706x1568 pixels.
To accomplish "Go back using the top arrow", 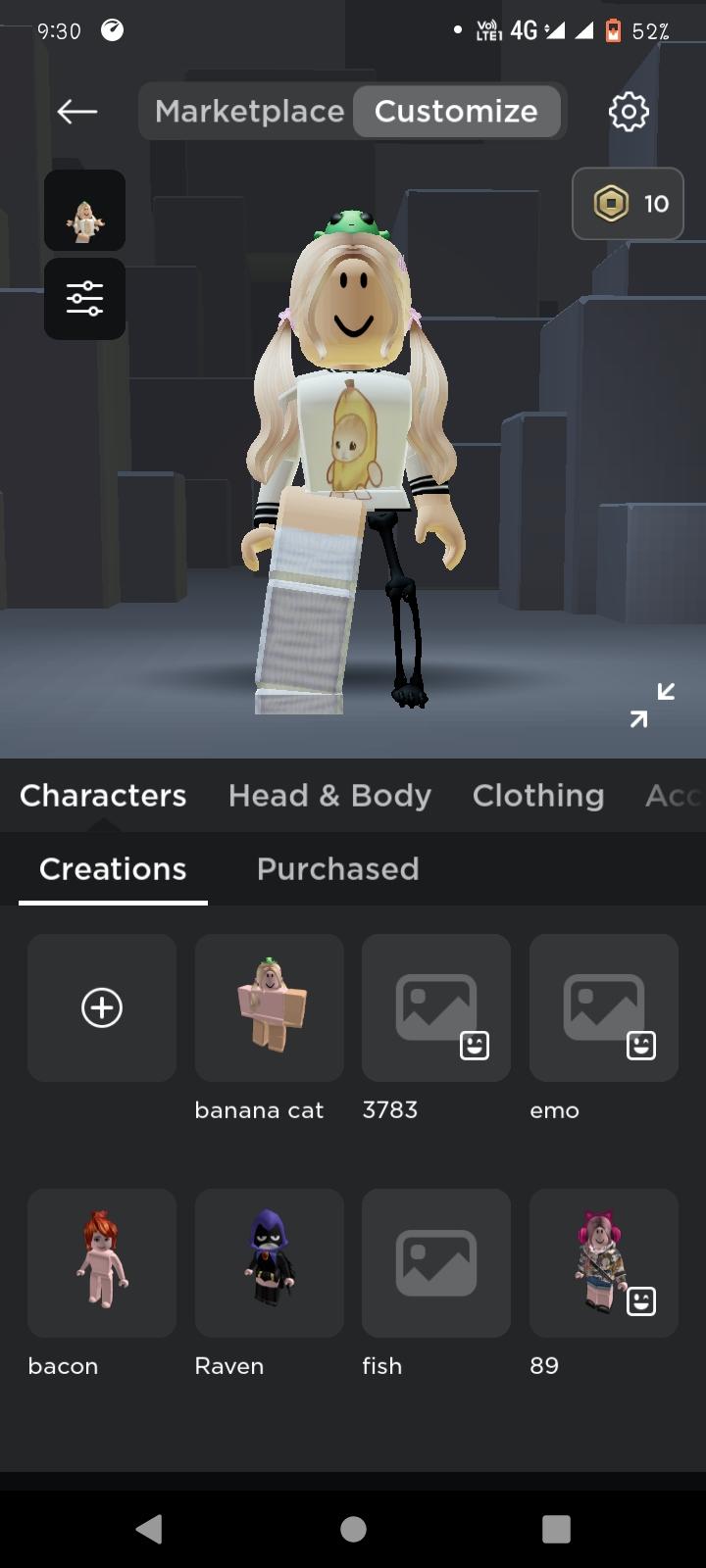I will tap(76, 112).
